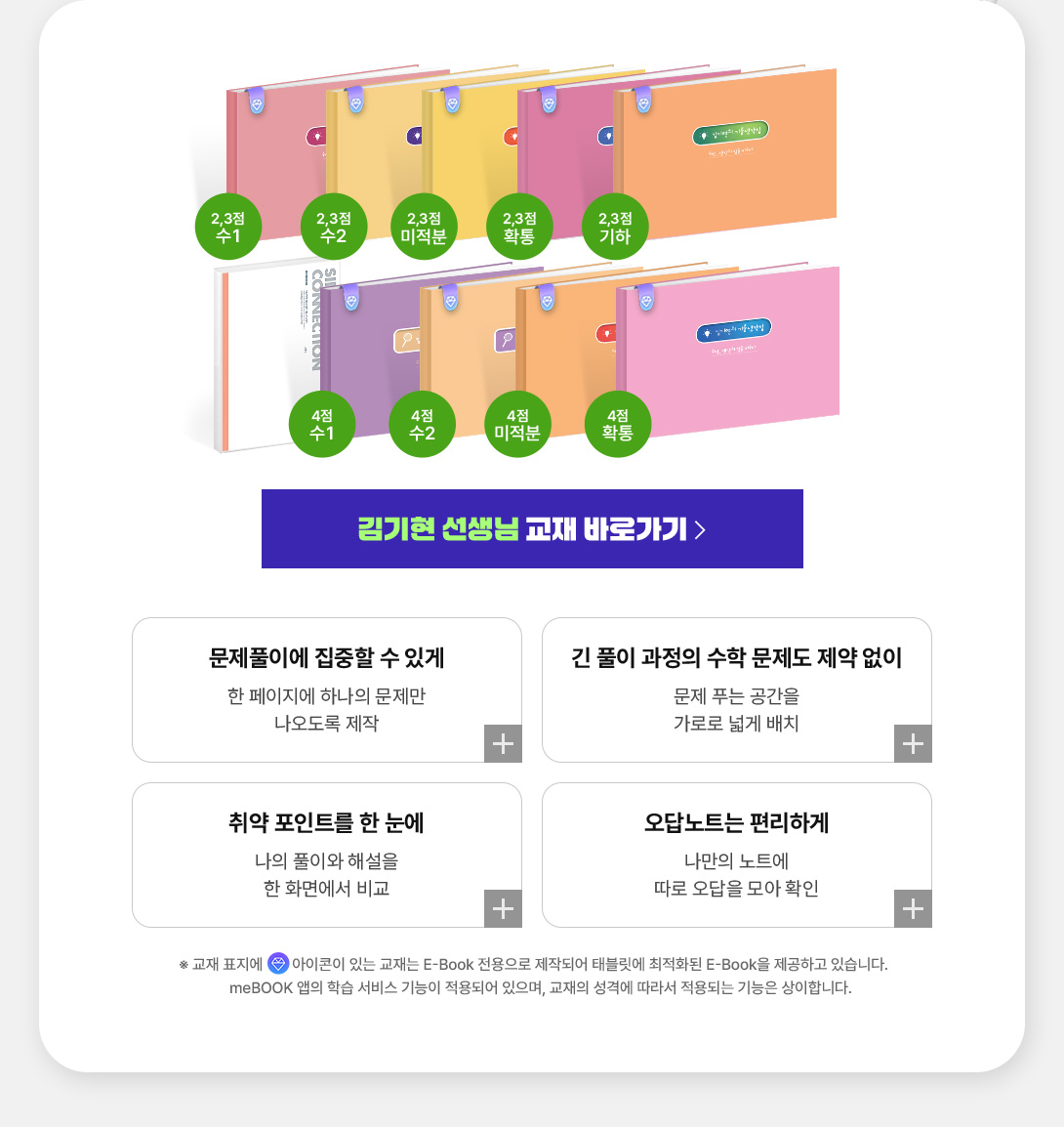The width and height of the screenshot is (1064, 1127).
Task: Expand the 문제풀이에 집중할 수 있게 card
Action: click(503, 744)
